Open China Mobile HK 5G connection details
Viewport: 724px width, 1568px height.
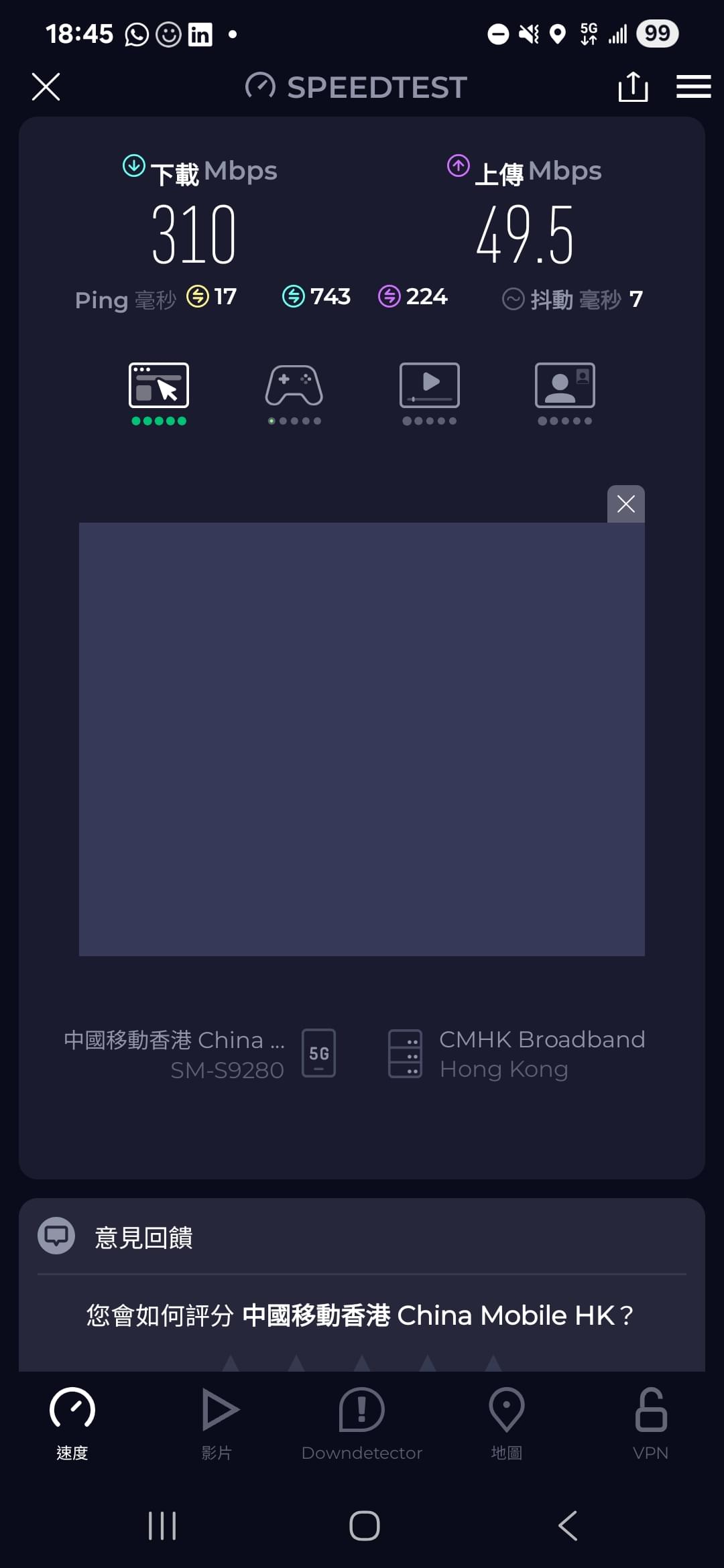click(x=200, y=1054)
